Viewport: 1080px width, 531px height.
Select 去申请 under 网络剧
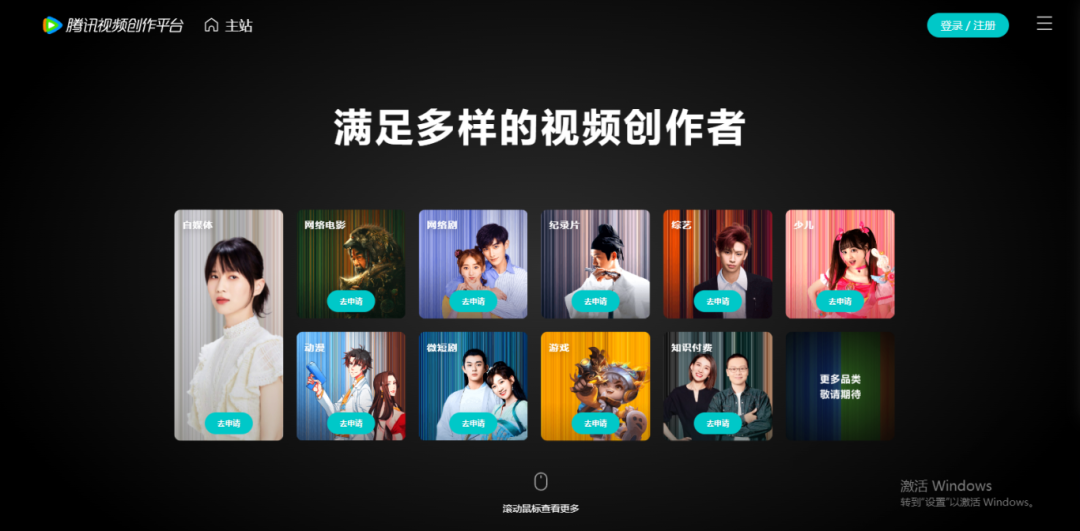473,301
